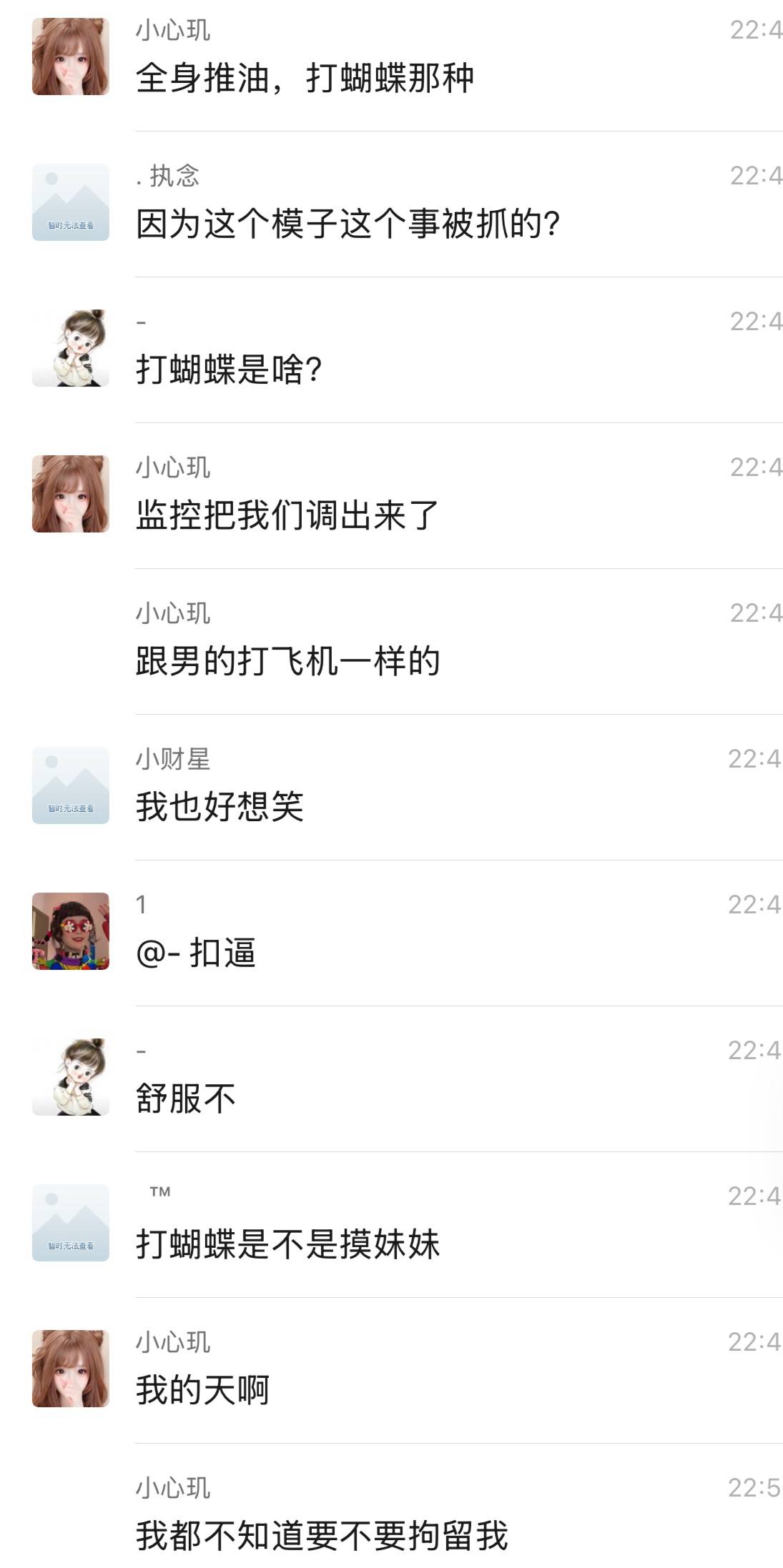Tap .执念's placeholder avatar
Image resolution: width=783 pixels, height=1568 pixels.
(70, 202)
